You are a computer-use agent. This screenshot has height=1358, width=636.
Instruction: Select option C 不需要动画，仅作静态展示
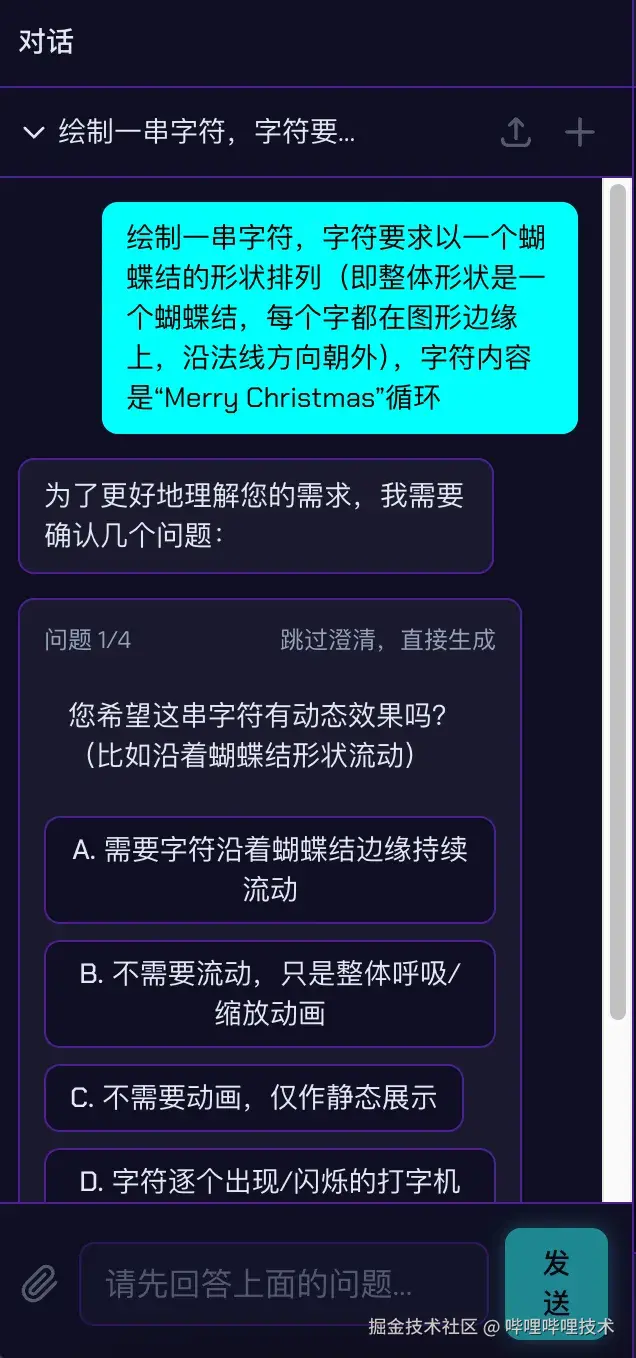(x=254, y=1097)
